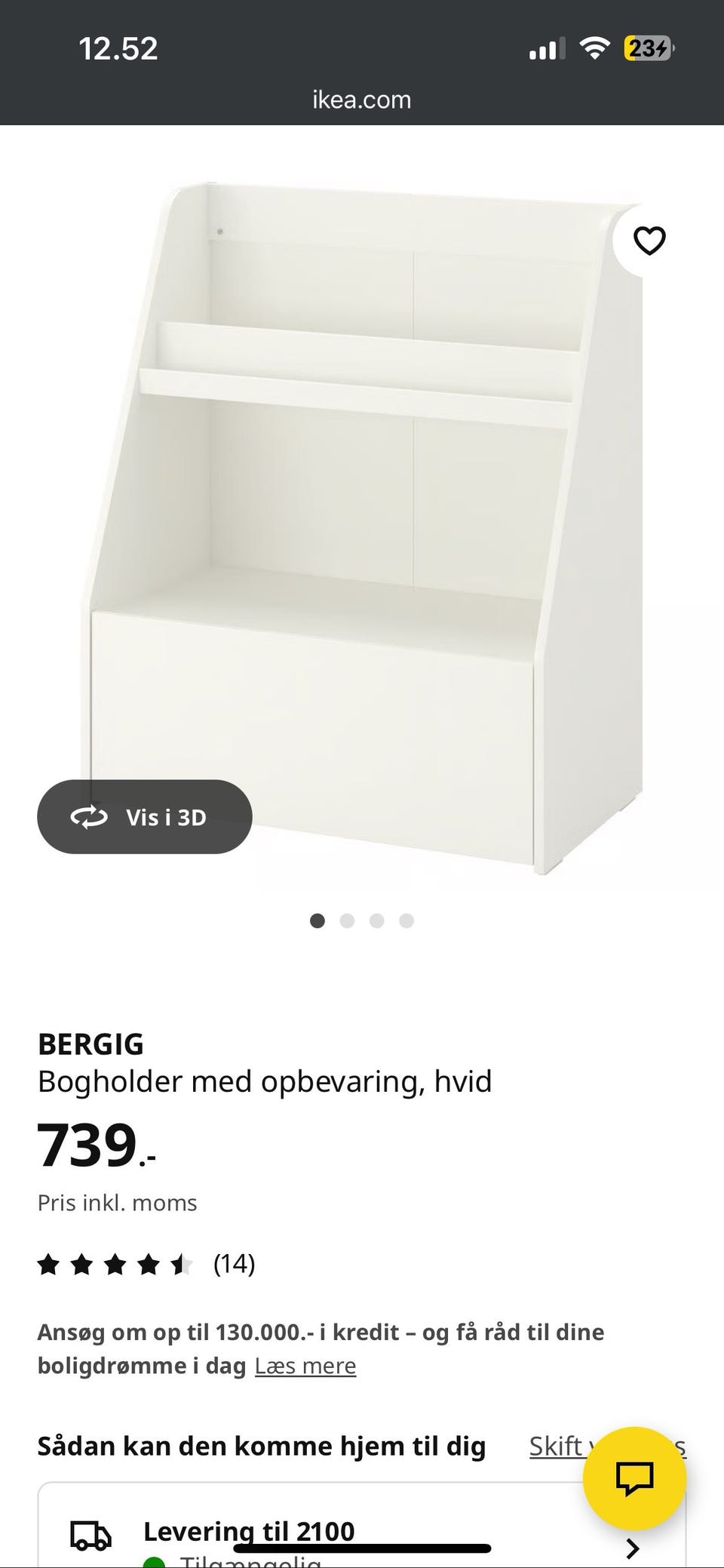The height and width of the screenshot is (1568, 724).
Task: Select the fourth carousel dot
Action: 406,921
